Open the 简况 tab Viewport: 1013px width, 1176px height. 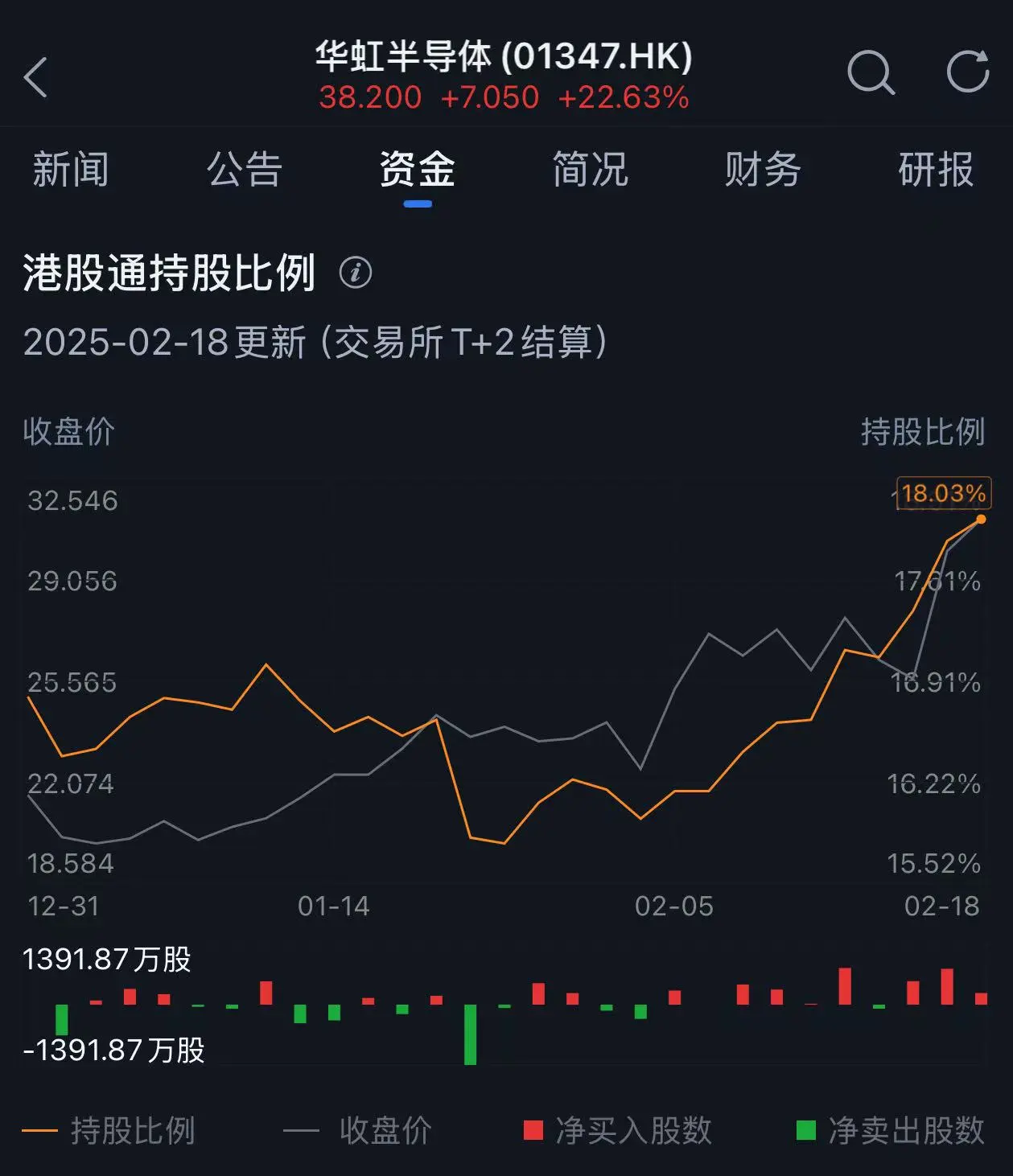coord(590,170)
